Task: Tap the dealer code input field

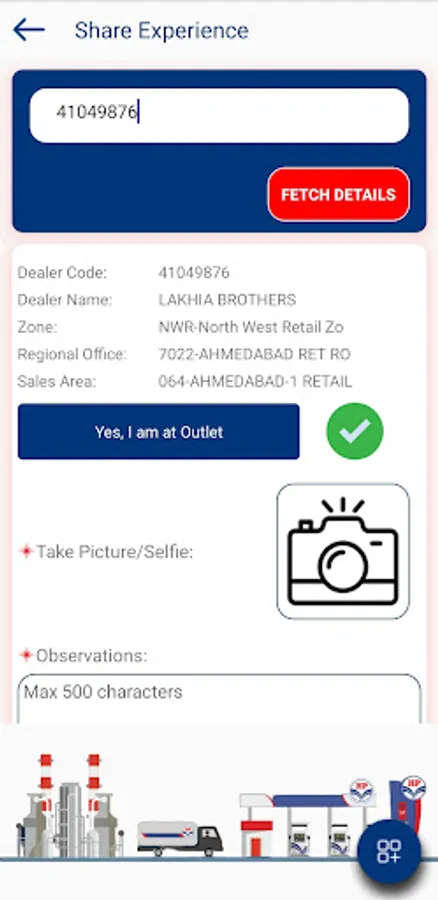Action: tap(219, 115)
